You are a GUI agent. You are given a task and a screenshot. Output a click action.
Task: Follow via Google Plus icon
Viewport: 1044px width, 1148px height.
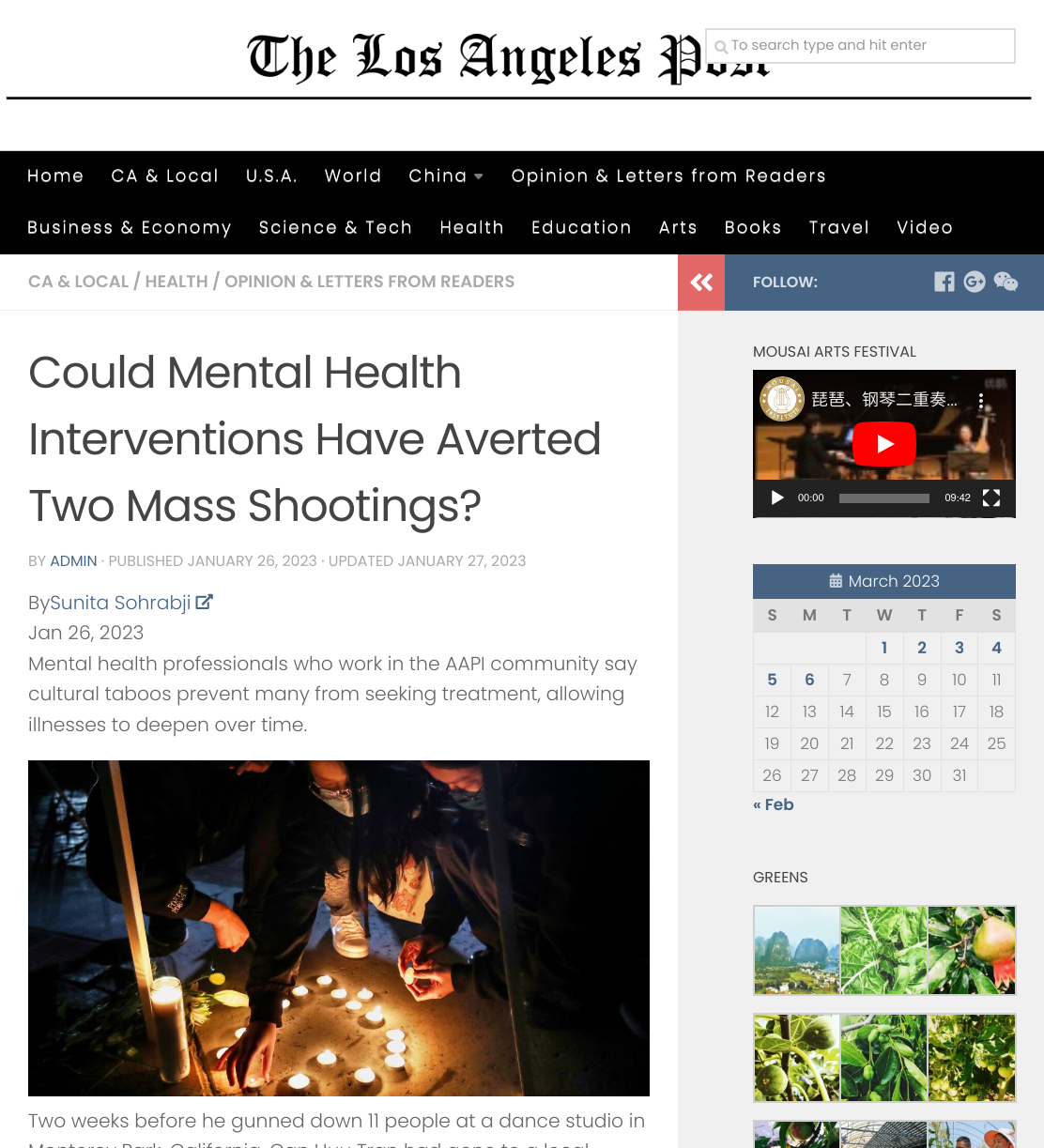(975, 282)
